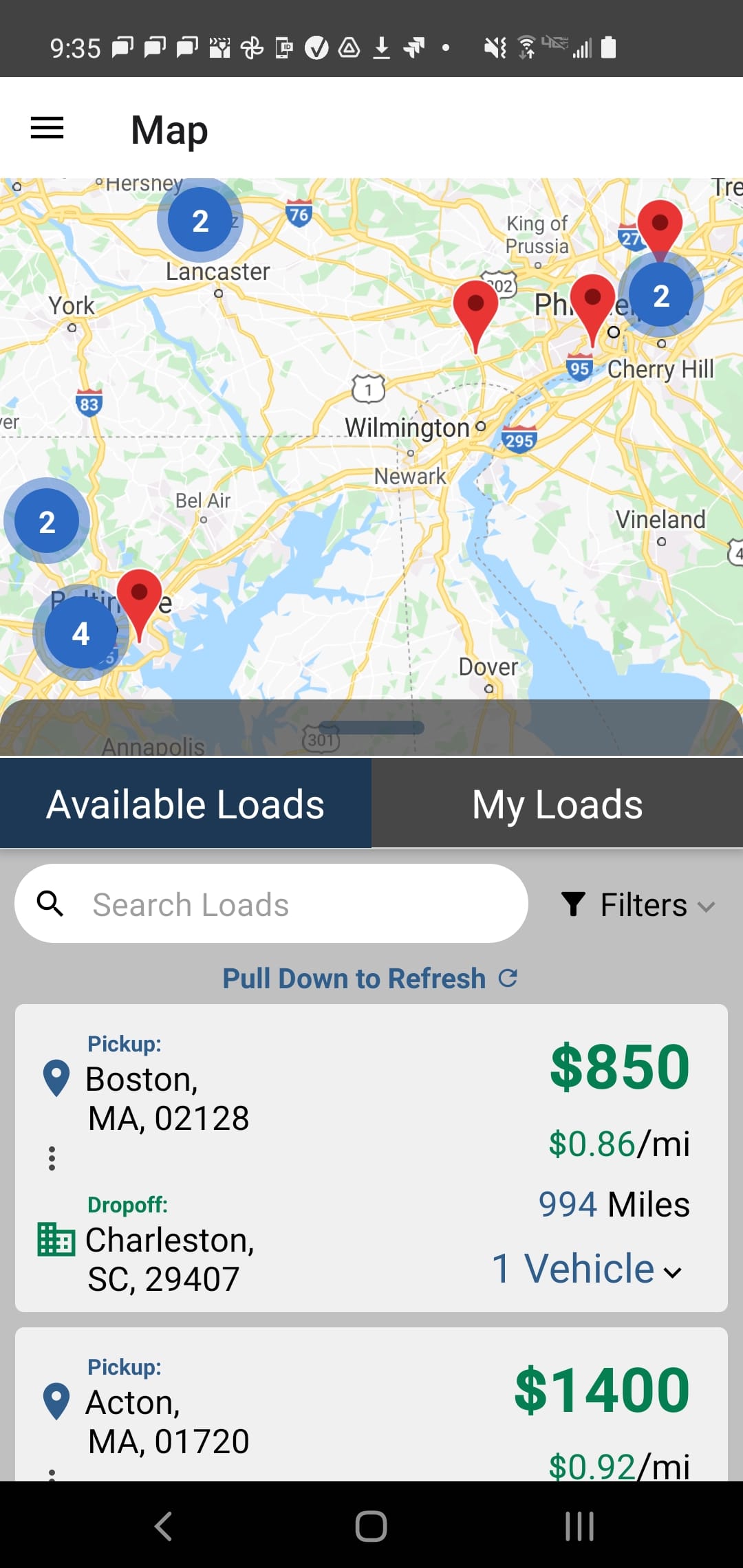Switch to the My Loads tab
This screenshot has width=743, height=1568.
(557, 804)
